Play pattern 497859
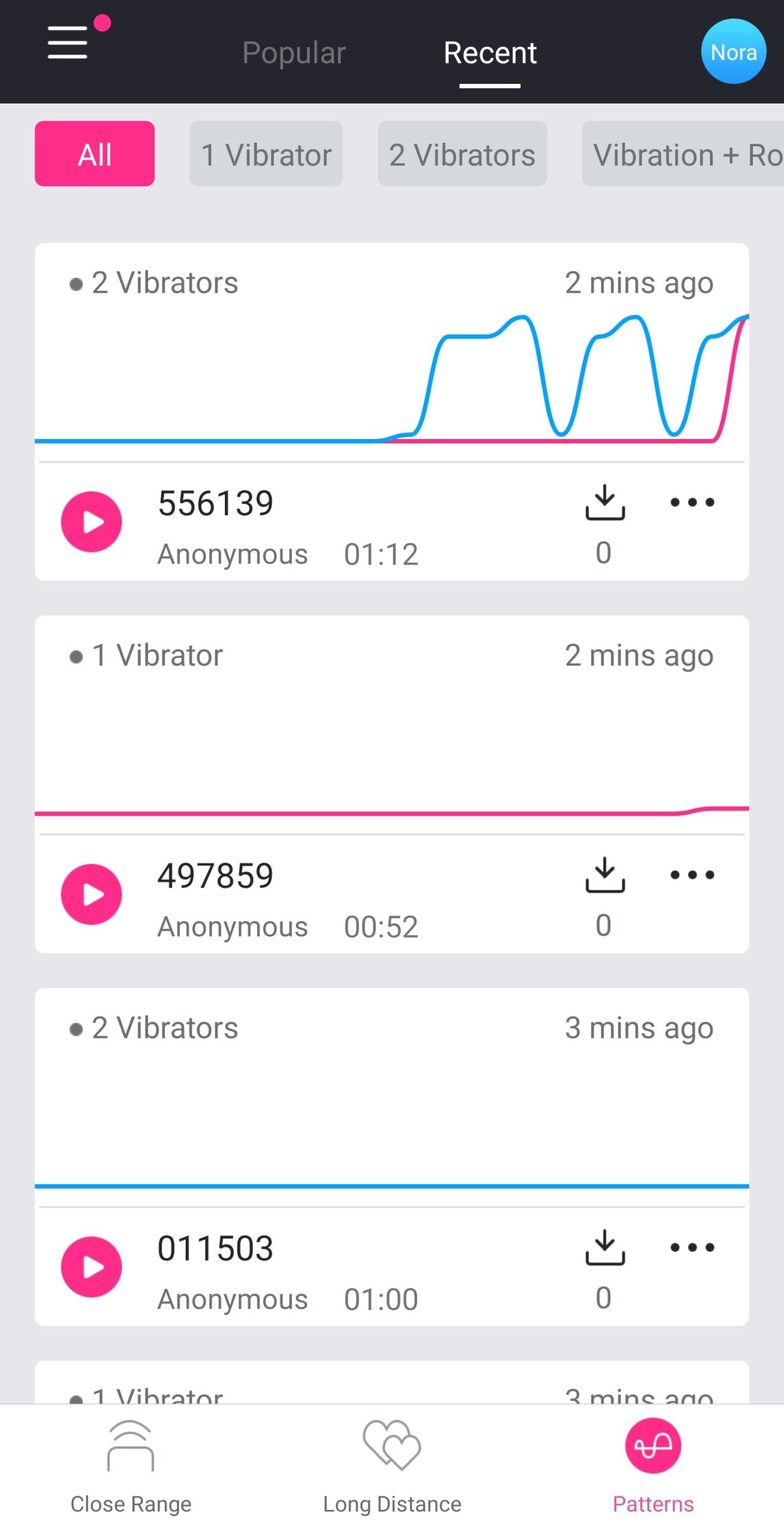 (x=92, y=894)
